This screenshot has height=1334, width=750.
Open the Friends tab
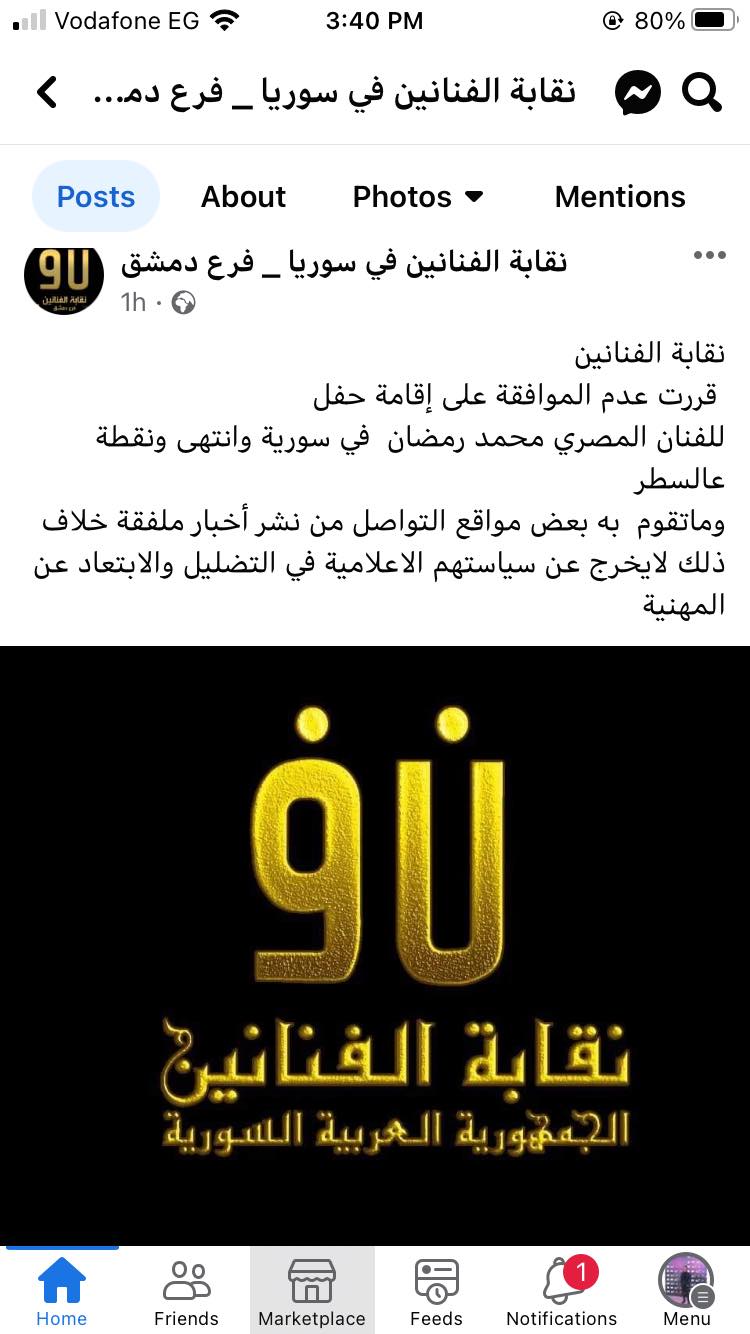click(186, 1291)
